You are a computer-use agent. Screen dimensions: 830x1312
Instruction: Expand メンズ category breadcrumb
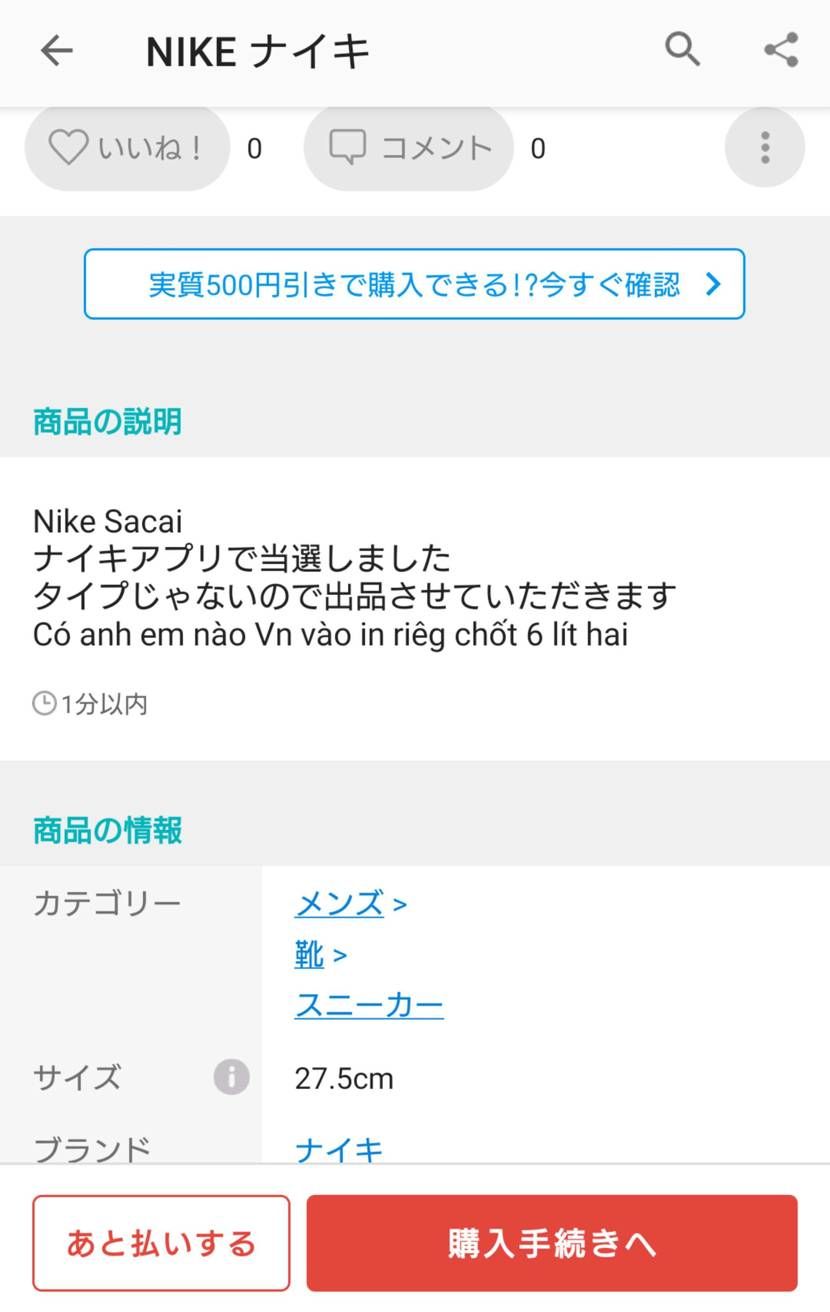point(339,903)
